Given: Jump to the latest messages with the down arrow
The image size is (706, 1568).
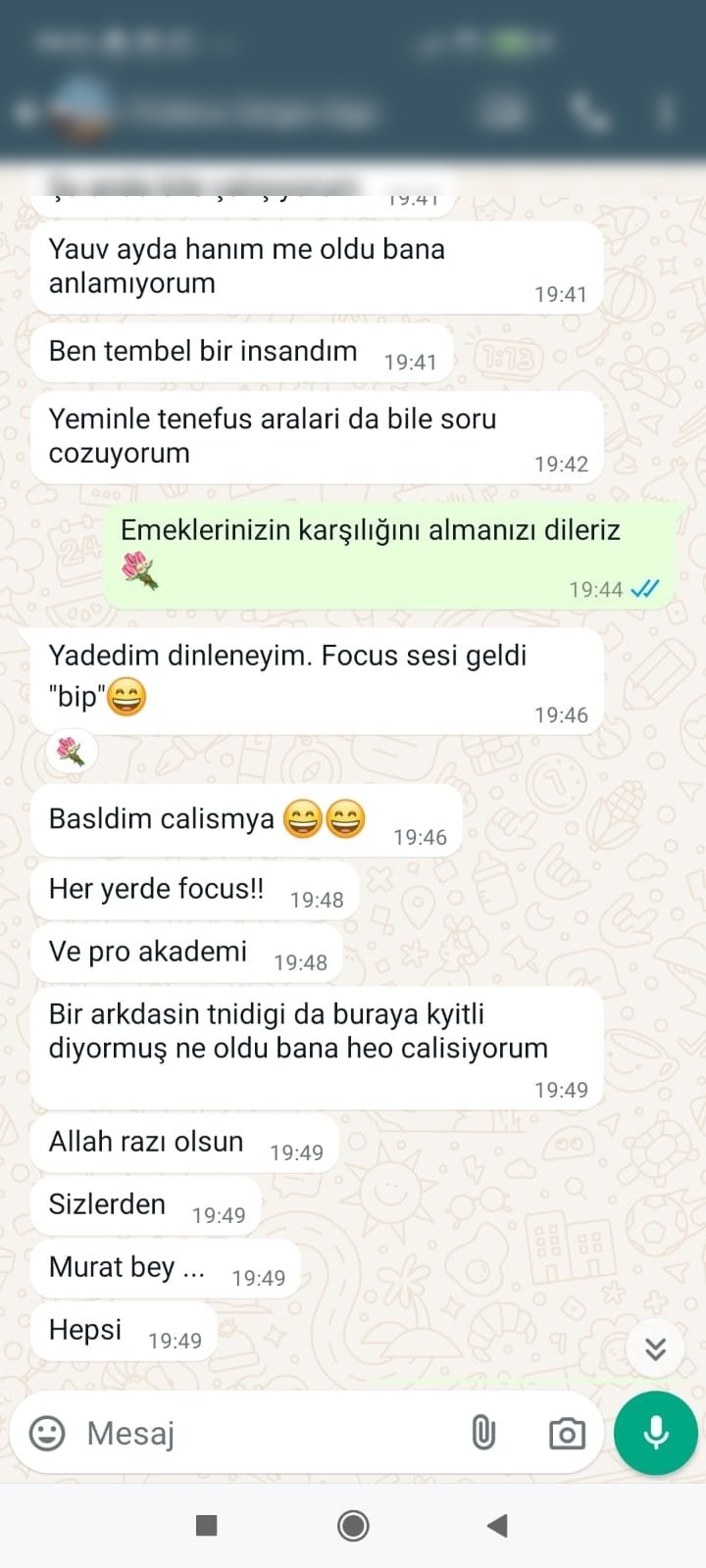Looking at the screenshot, I should click(656, 1349).
